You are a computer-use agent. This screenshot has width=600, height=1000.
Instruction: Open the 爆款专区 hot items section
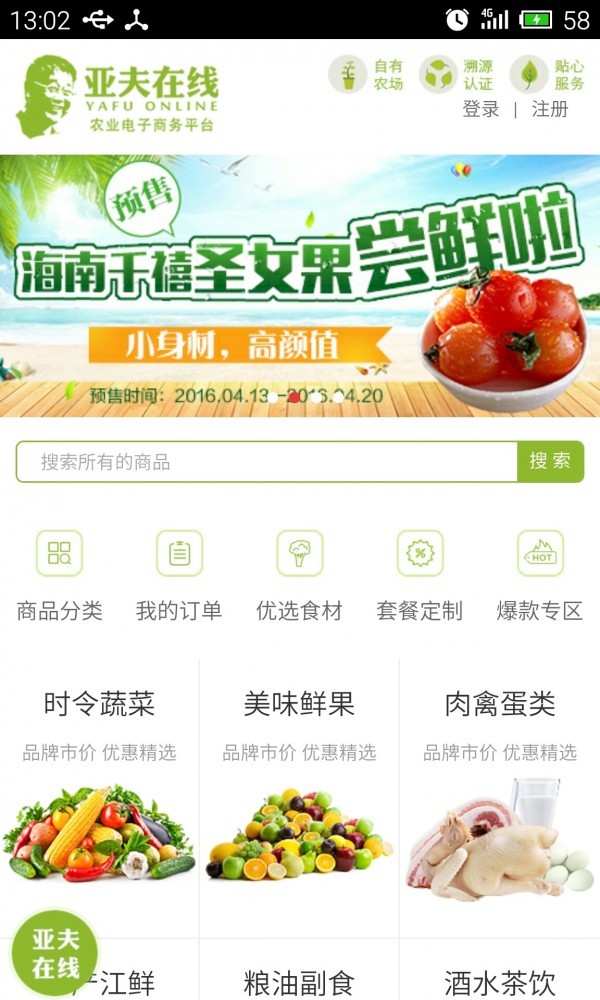540,575
